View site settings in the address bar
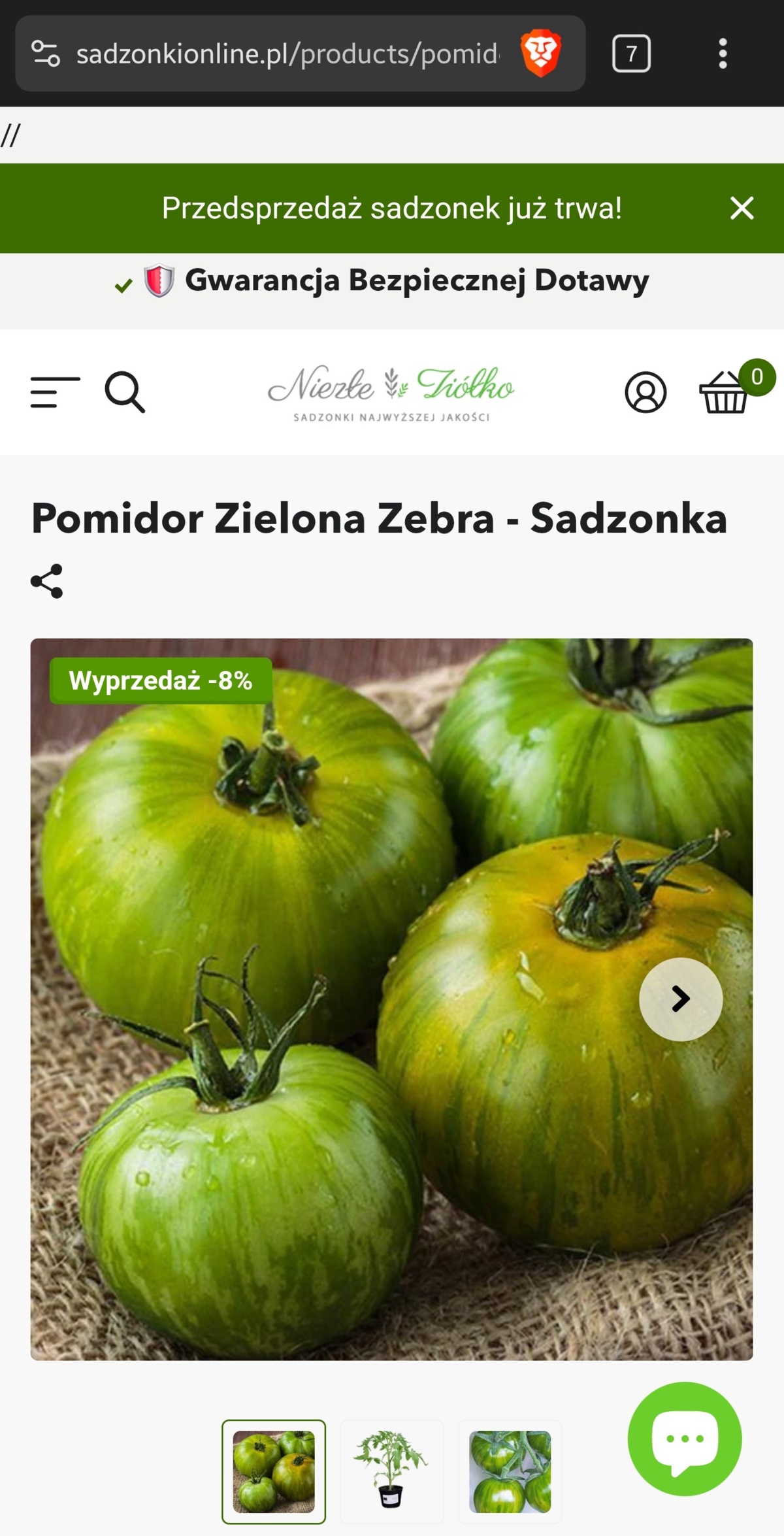The width and height of the screenshot is (784, 1536). pyautogui.click(x=46, y=54)
